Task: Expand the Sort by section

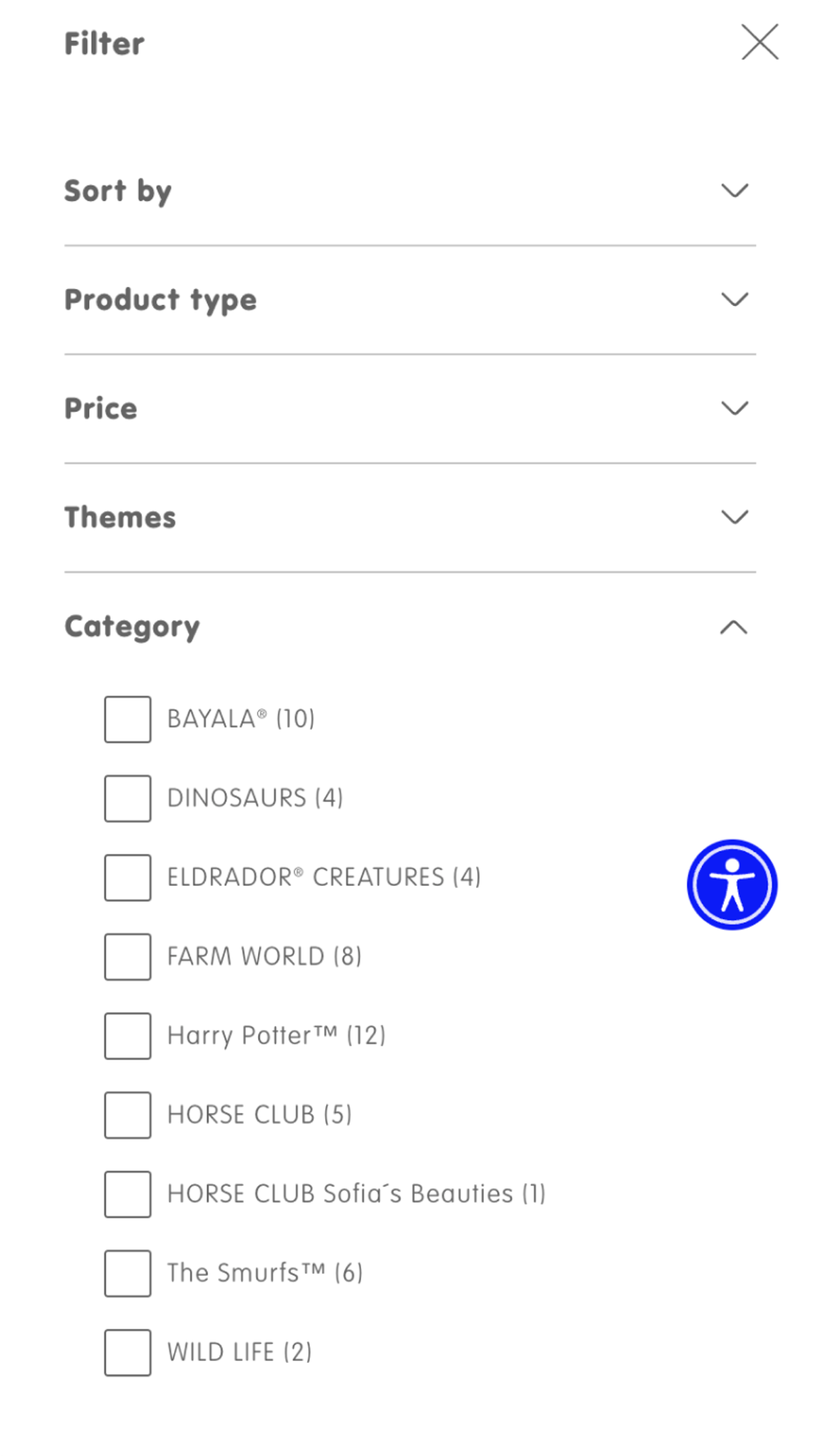Action: 734,191
